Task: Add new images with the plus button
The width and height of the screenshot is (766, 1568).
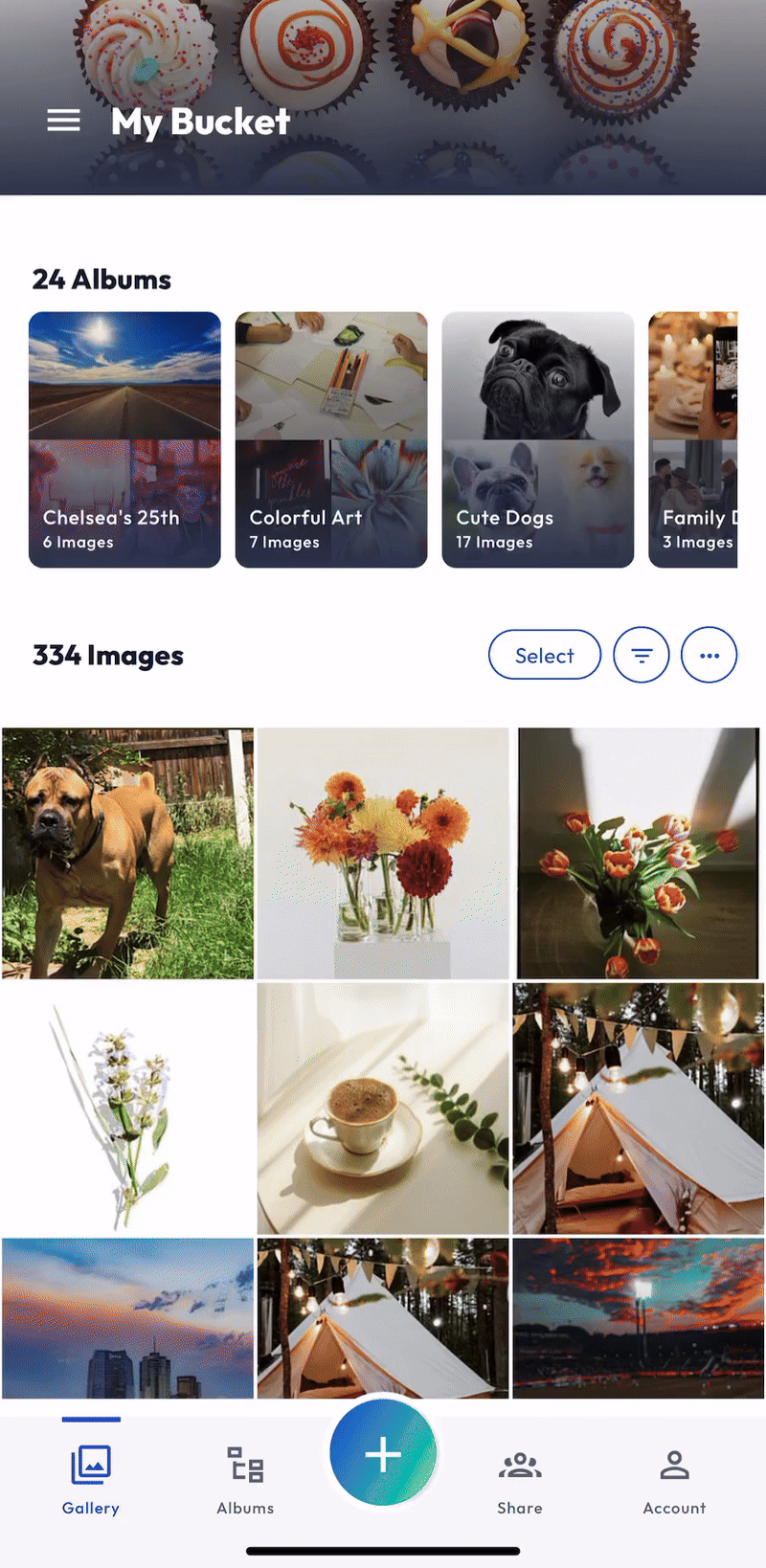Action: pos(383,1453)
